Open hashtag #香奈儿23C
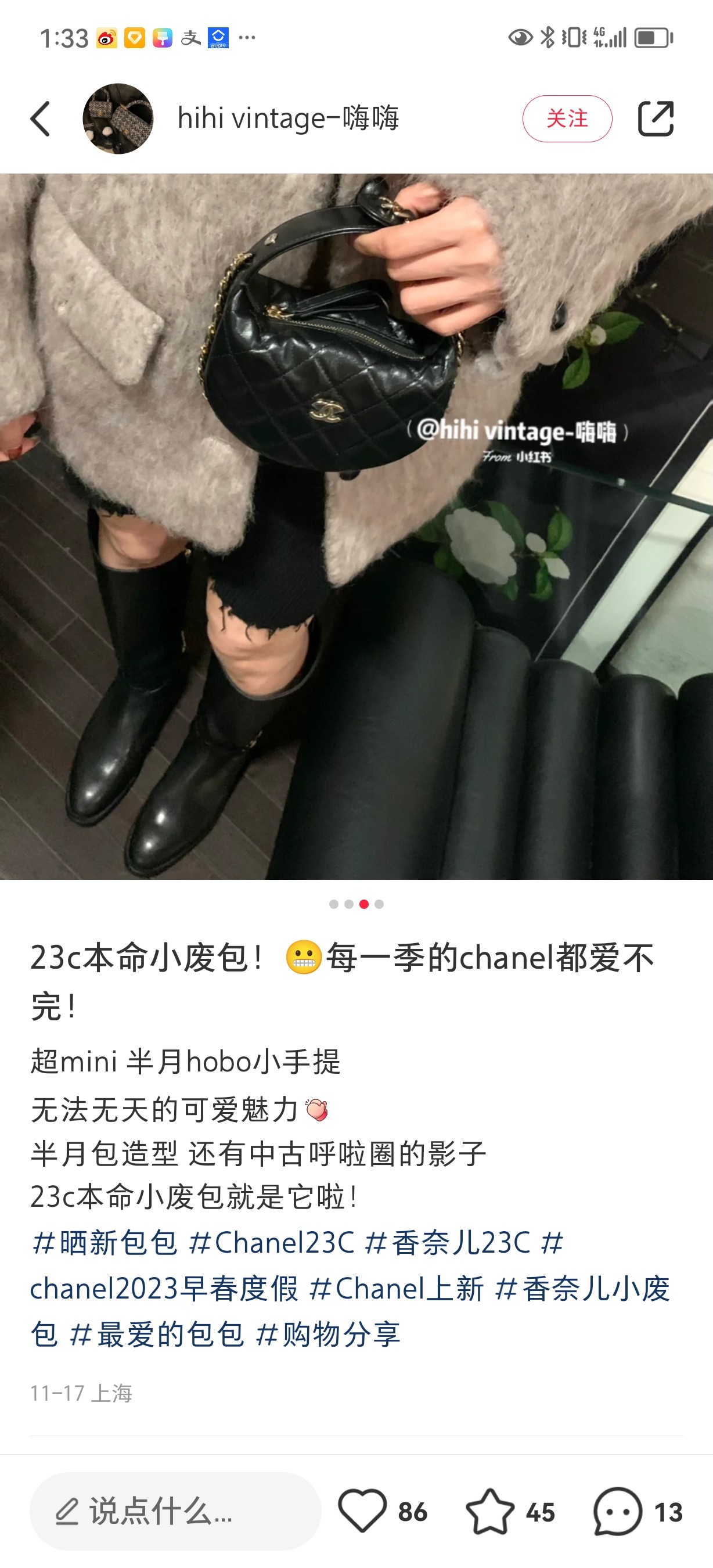This screenshot has height=1568, width=713. pos(448,1243)
